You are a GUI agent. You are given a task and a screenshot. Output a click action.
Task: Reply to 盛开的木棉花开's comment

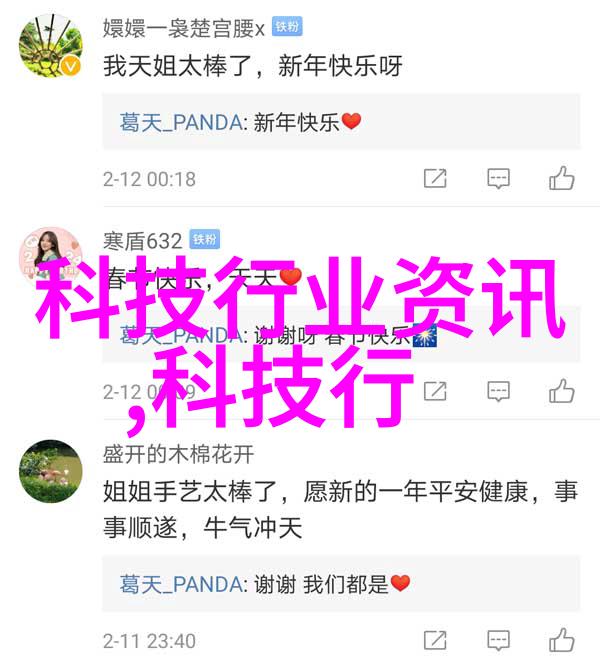[x=498, y=640]
